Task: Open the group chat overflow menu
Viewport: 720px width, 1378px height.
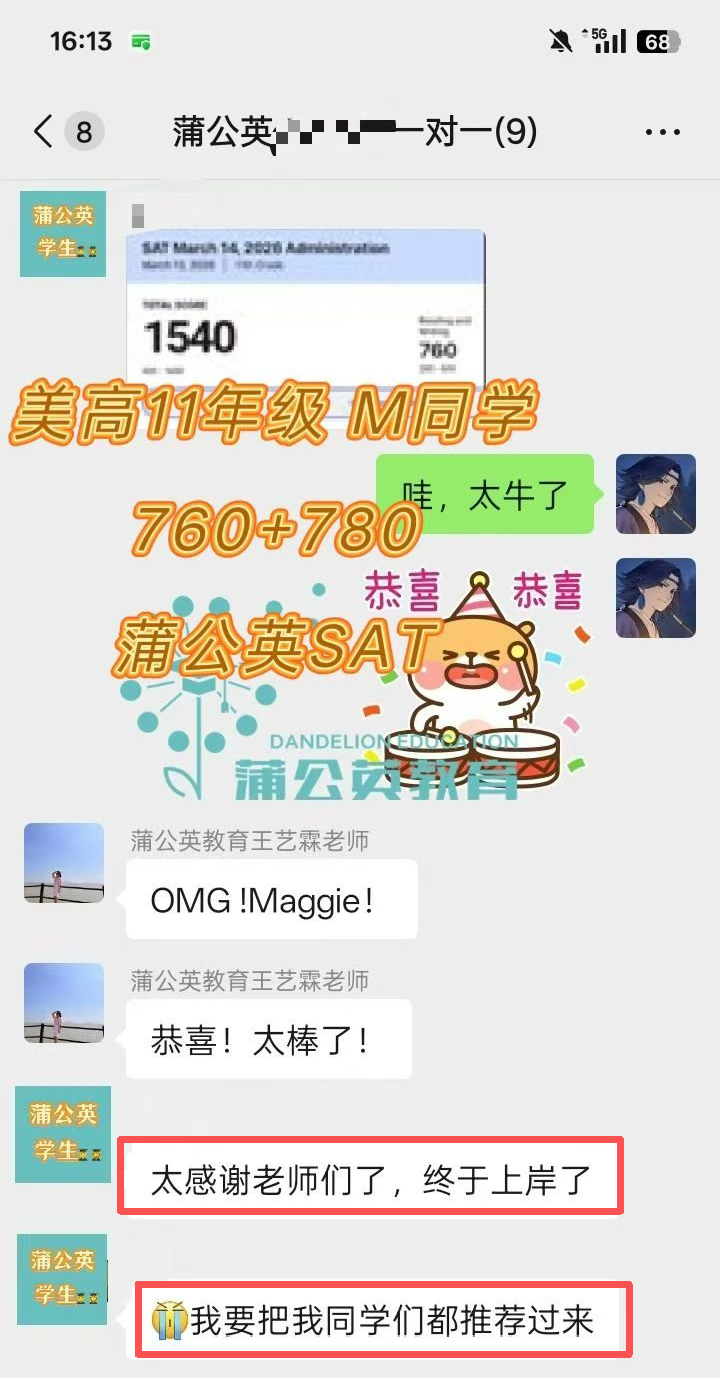Action: (662, 132)
